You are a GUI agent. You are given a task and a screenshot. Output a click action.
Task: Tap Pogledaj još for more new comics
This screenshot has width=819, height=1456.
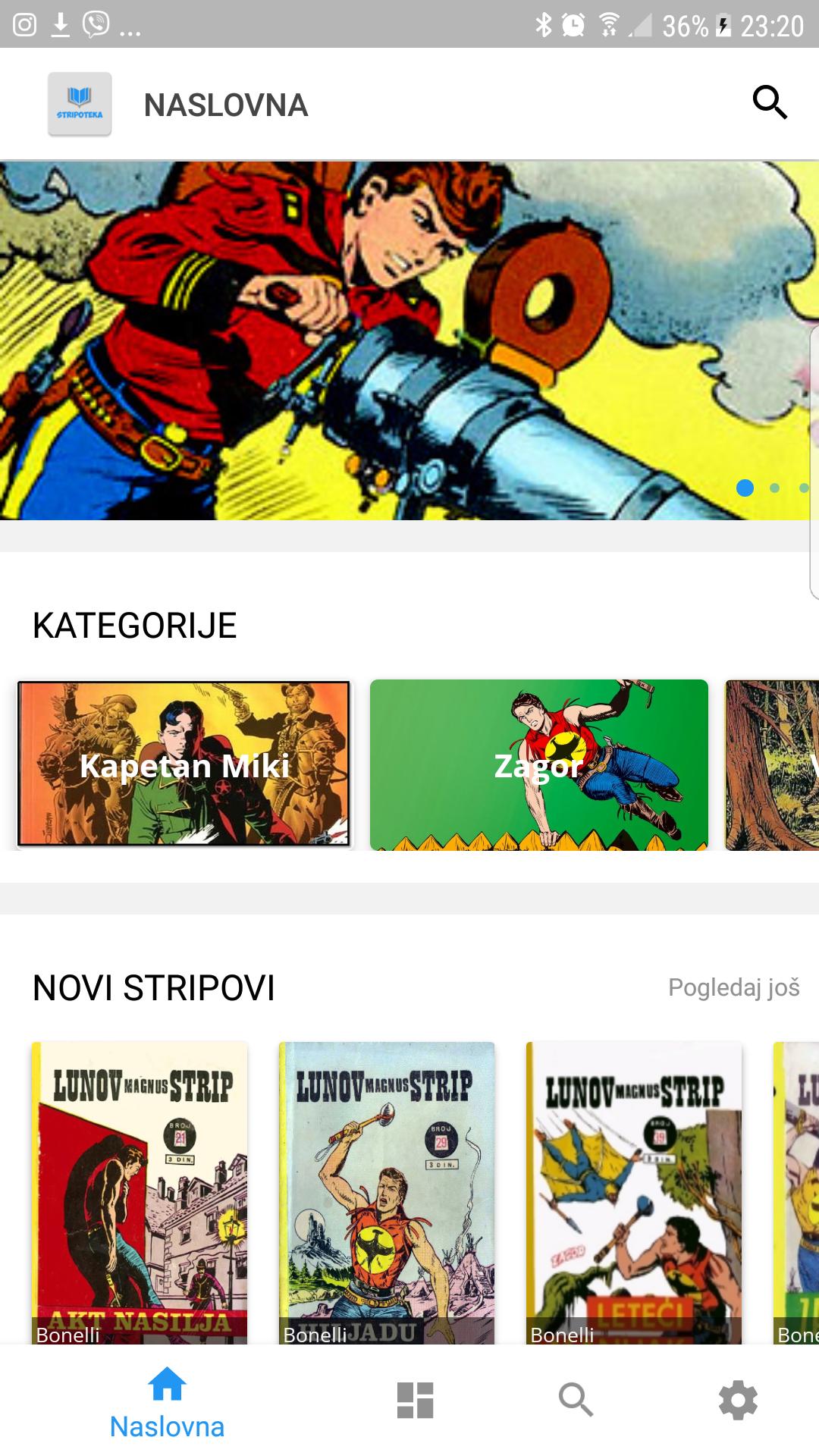pyautogui.click(x=733, y=988)
